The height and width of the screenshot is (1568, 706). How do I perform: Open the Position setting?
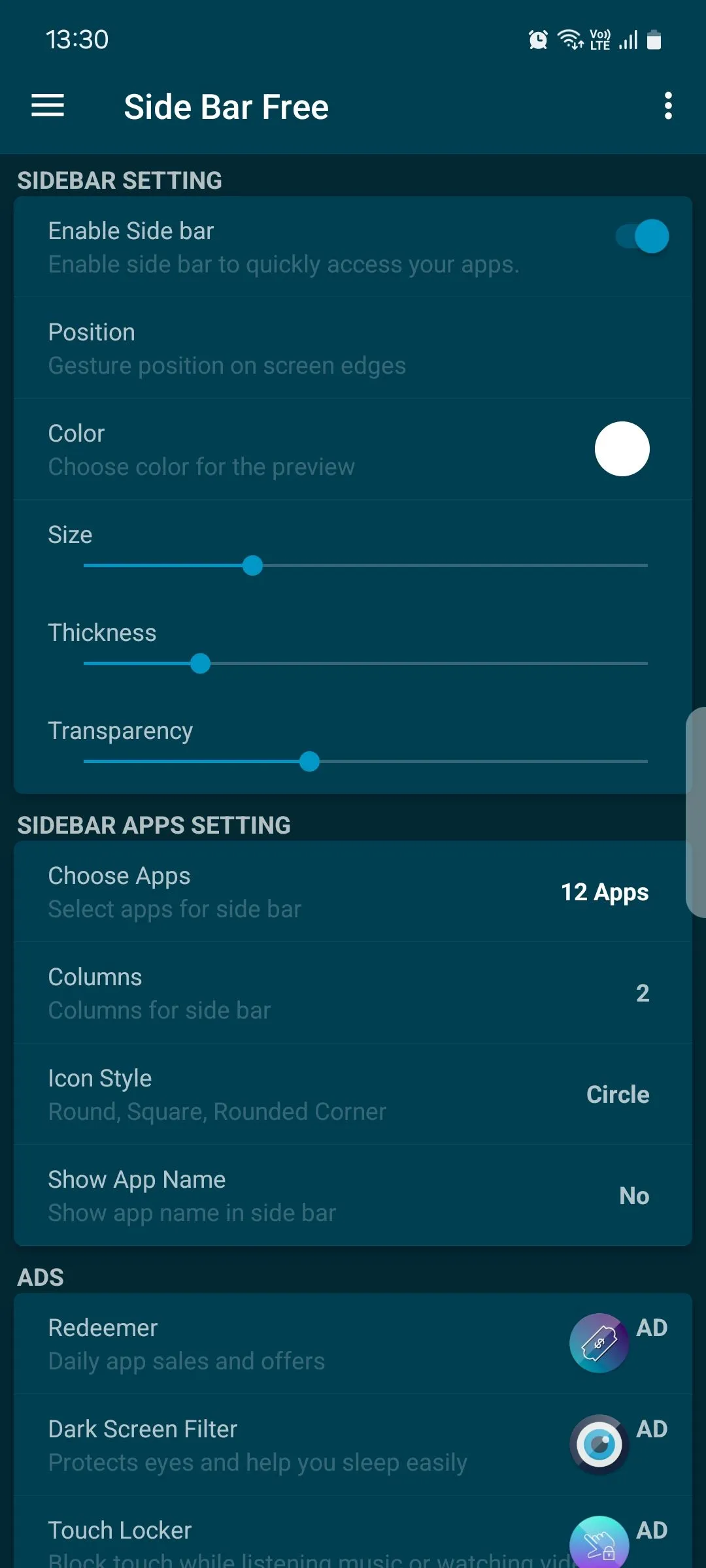(x=353, y=348)
